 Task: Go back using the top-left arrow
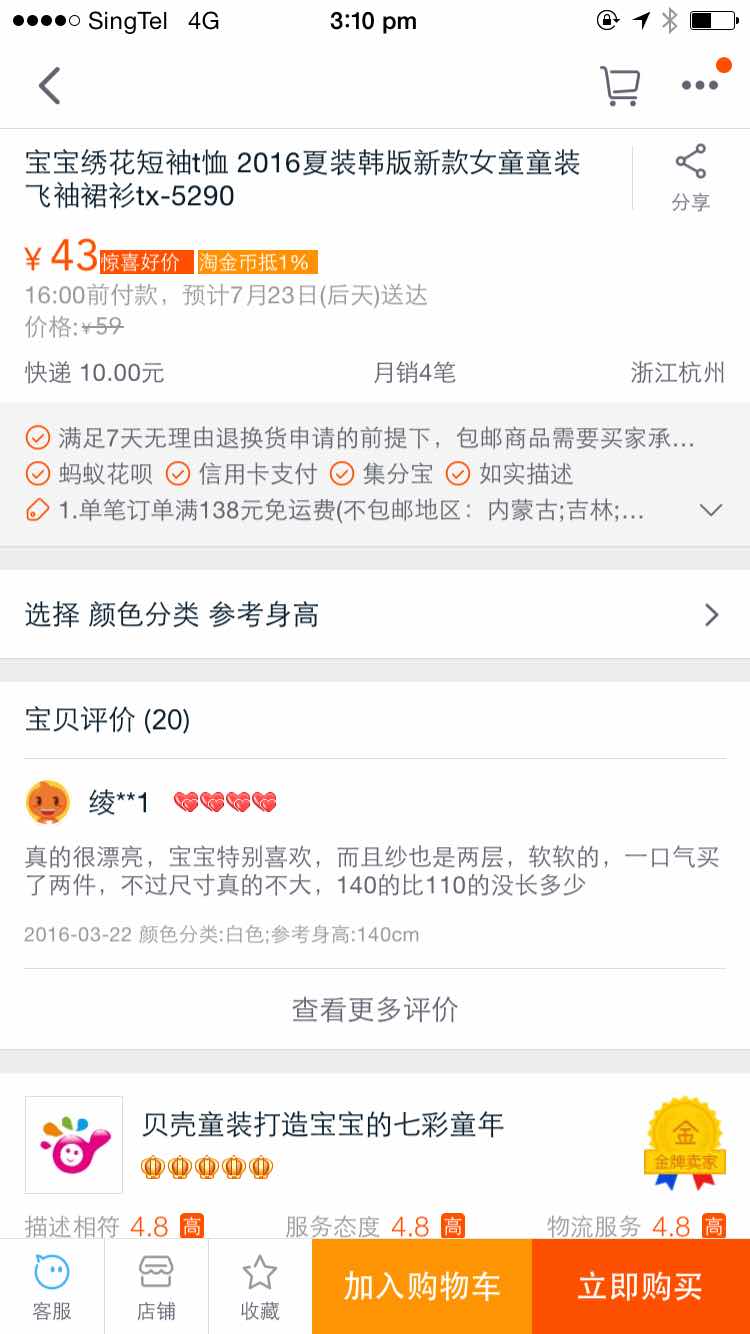click(x=49, y=86)
